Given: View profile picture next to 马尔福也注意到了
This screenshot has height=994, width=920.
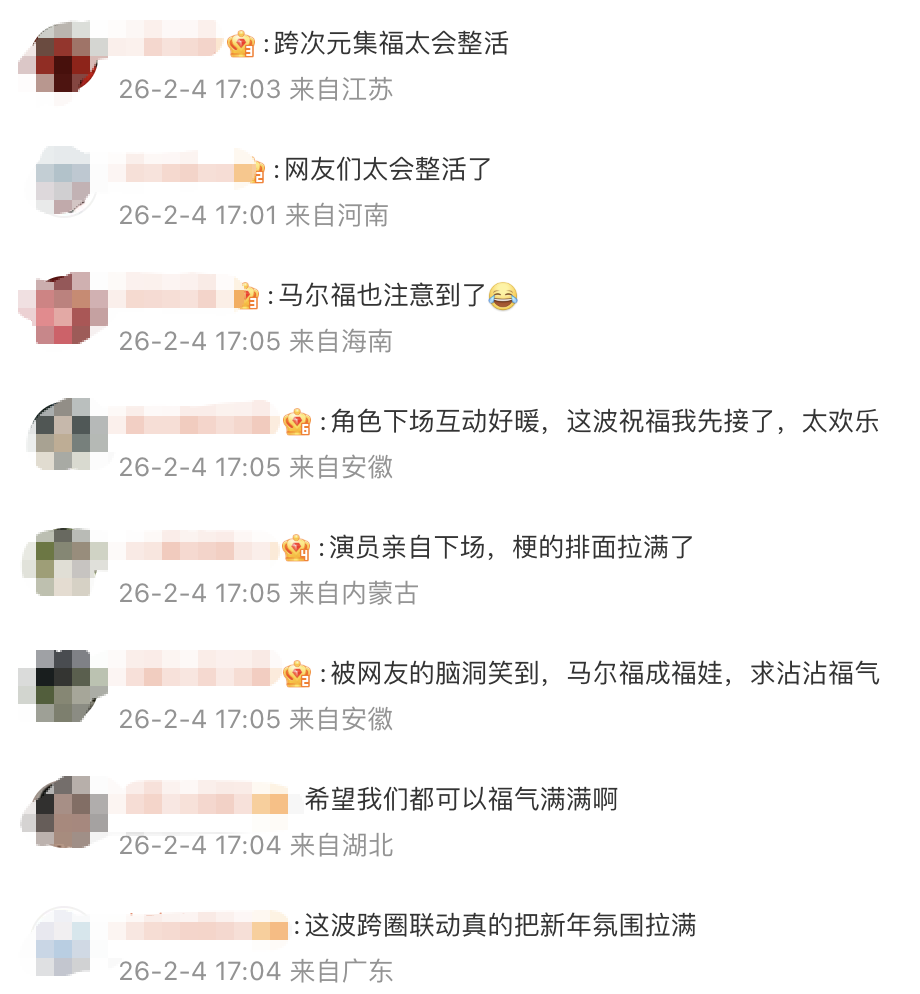Looking at the screenshot, I should tap(62, 308).
